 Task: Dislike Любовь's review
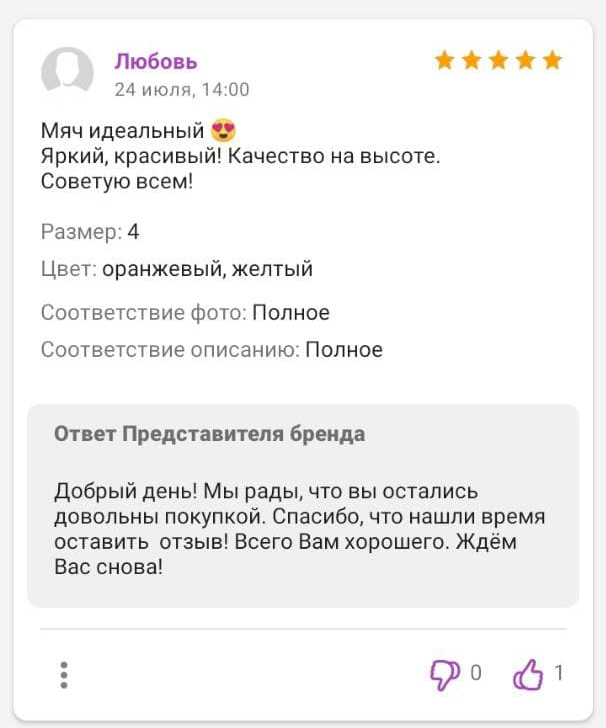pos(444,674)
